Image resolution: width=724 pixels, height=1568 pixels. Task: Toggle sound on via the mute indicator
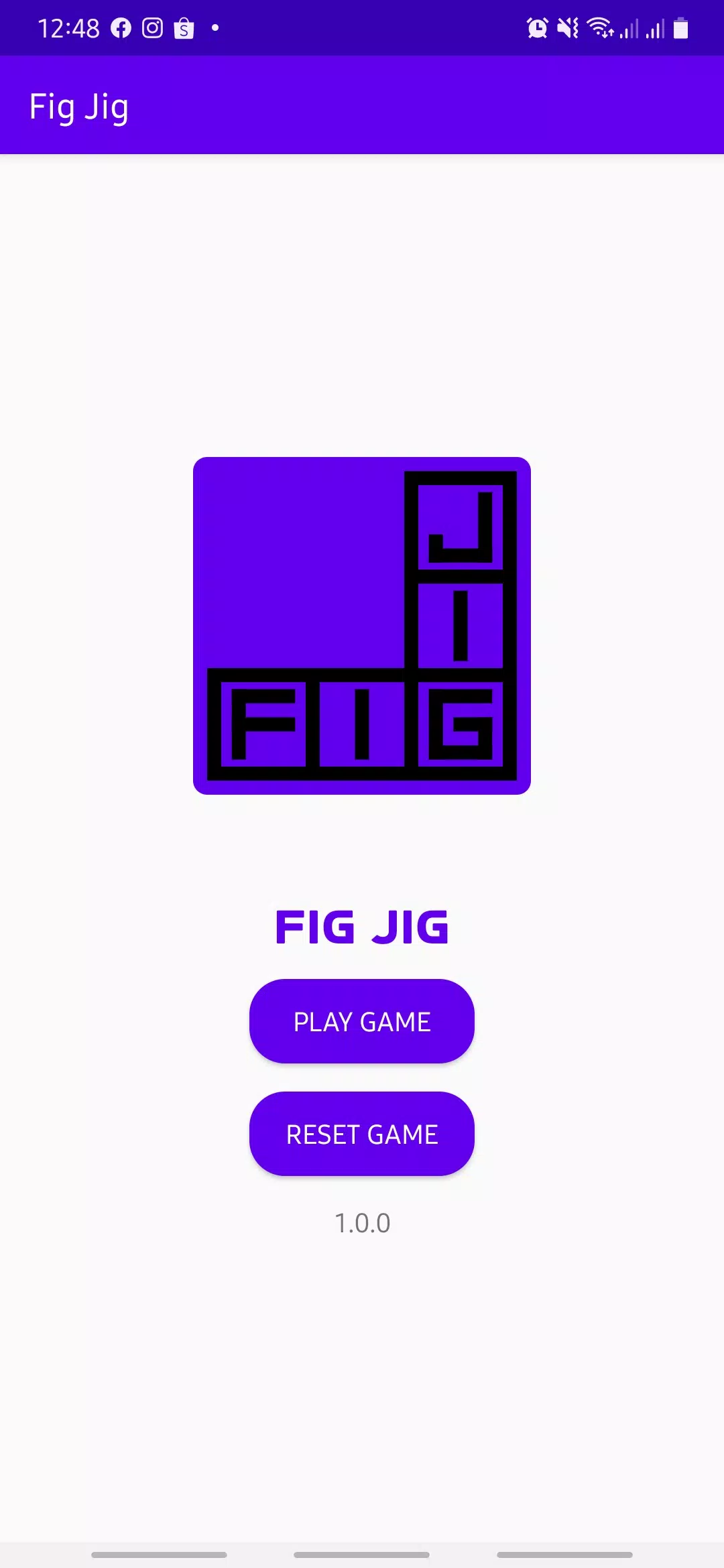tap(568, 27)
